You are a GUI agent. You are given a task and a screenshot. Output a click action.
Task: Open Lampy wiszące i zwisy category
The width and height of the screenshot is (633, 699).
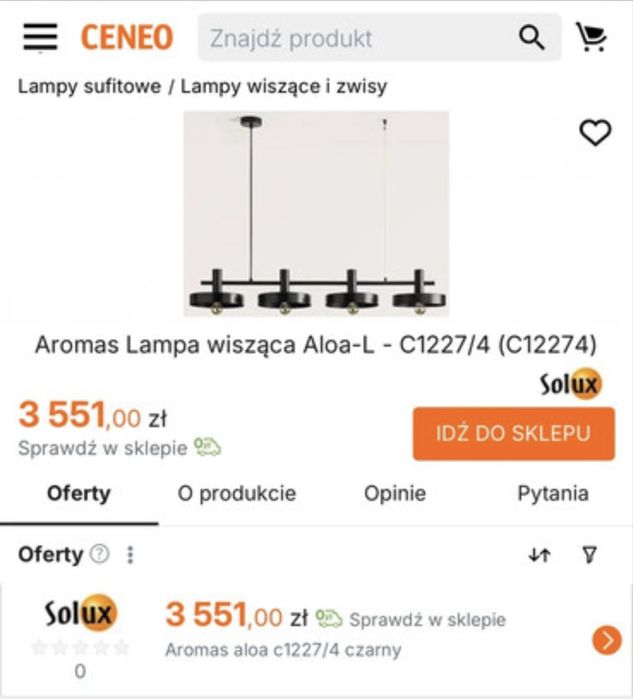pos(284,86)
